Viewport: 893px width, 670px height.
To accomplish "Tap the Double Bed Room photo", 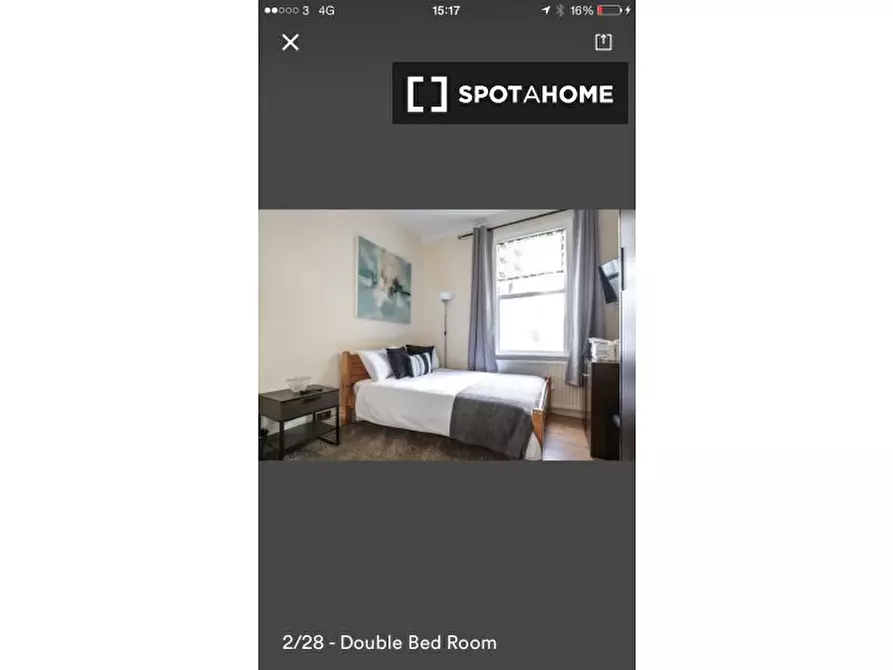I will [x=447, y=335].
